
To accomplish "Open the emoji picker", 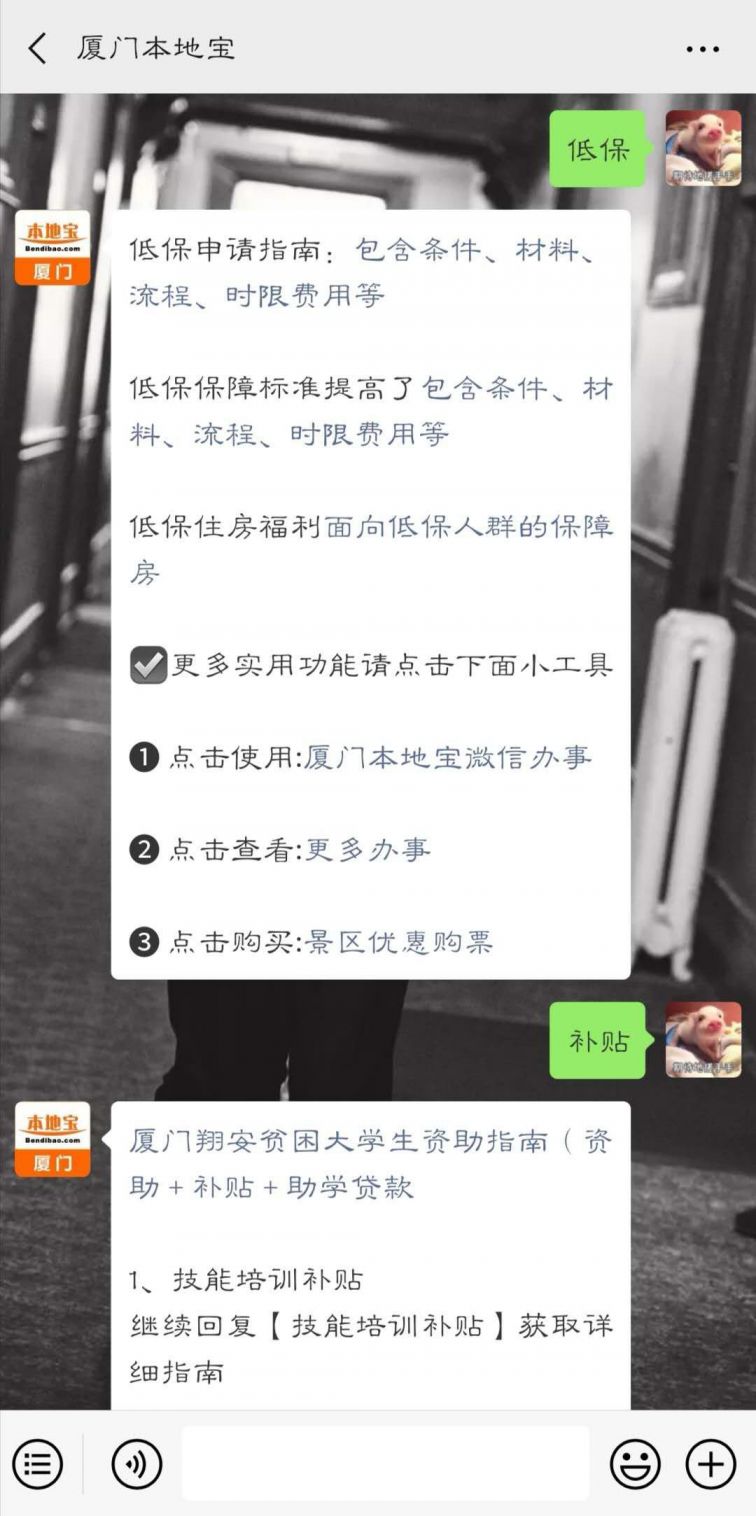I will [x=635, y=1465].
